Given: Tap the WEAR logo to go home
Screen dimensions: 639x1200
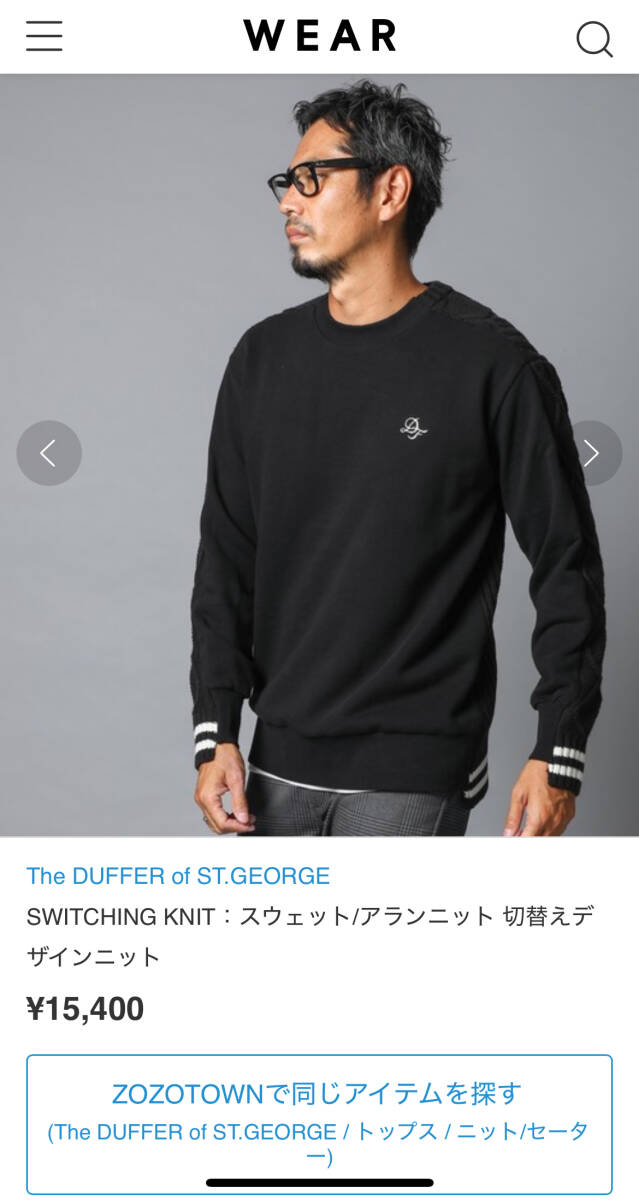Looking at the screenshot, I should click(320, 36).
